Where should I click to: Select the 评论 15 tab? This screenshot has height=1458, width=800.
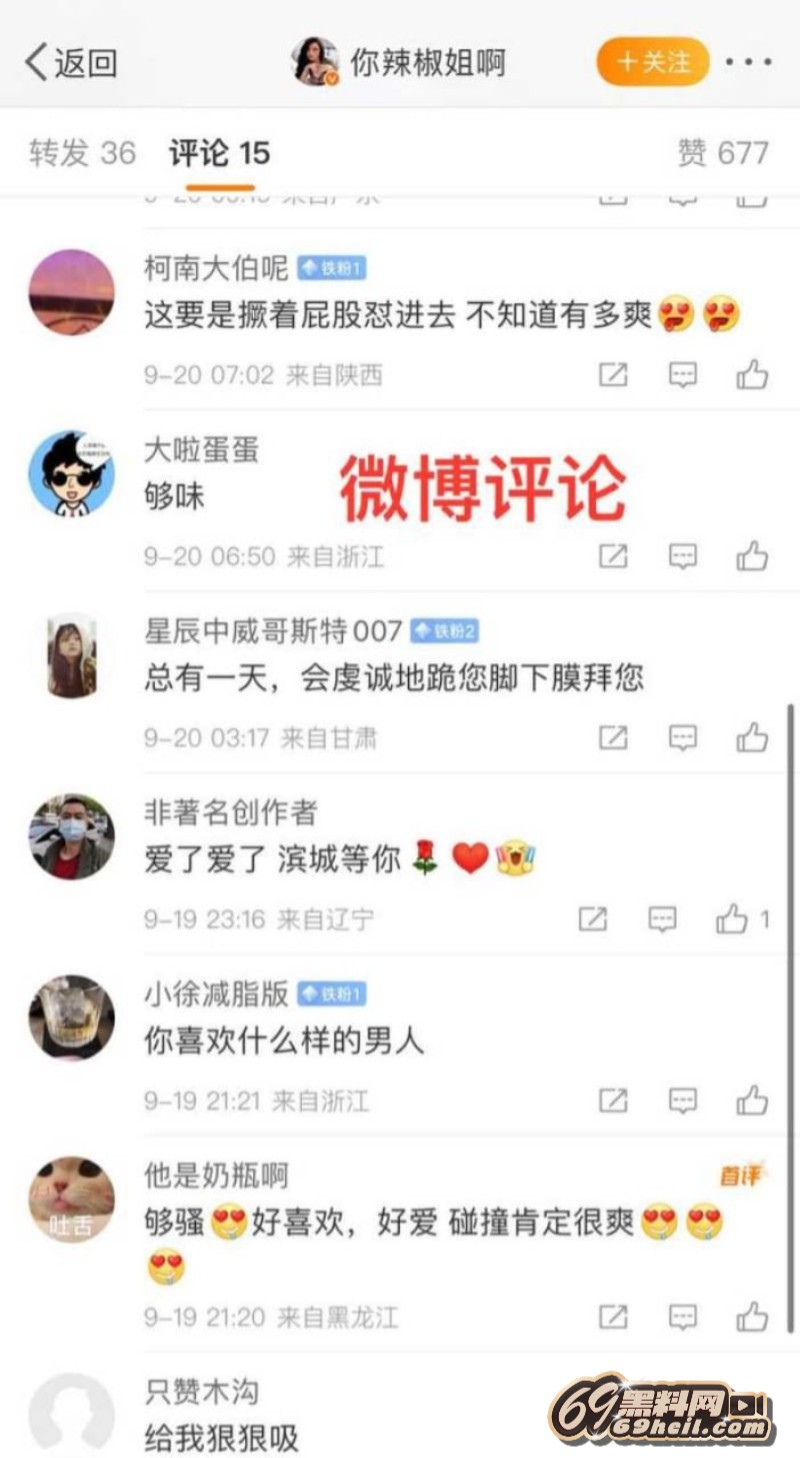click(x=219, y=153)
